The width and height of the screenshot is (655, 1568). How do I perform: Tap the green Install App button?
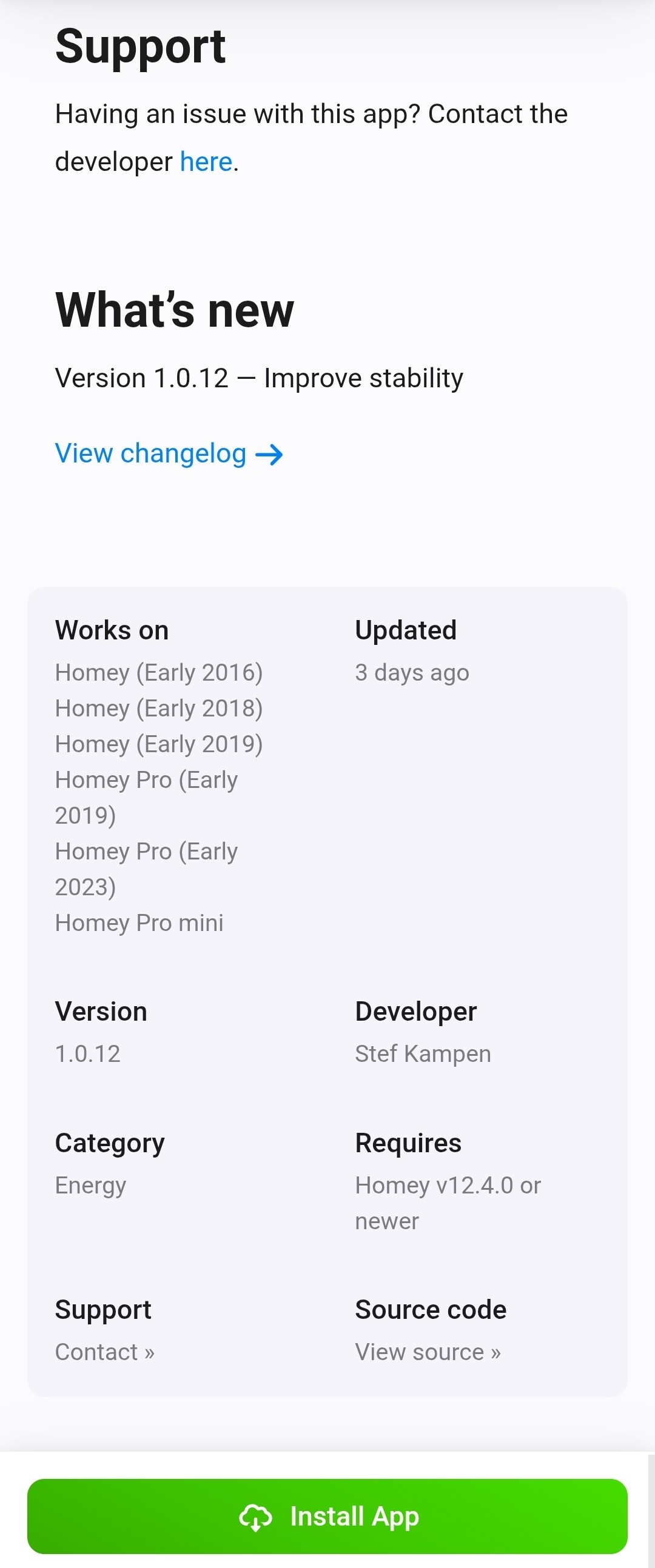327,1516
